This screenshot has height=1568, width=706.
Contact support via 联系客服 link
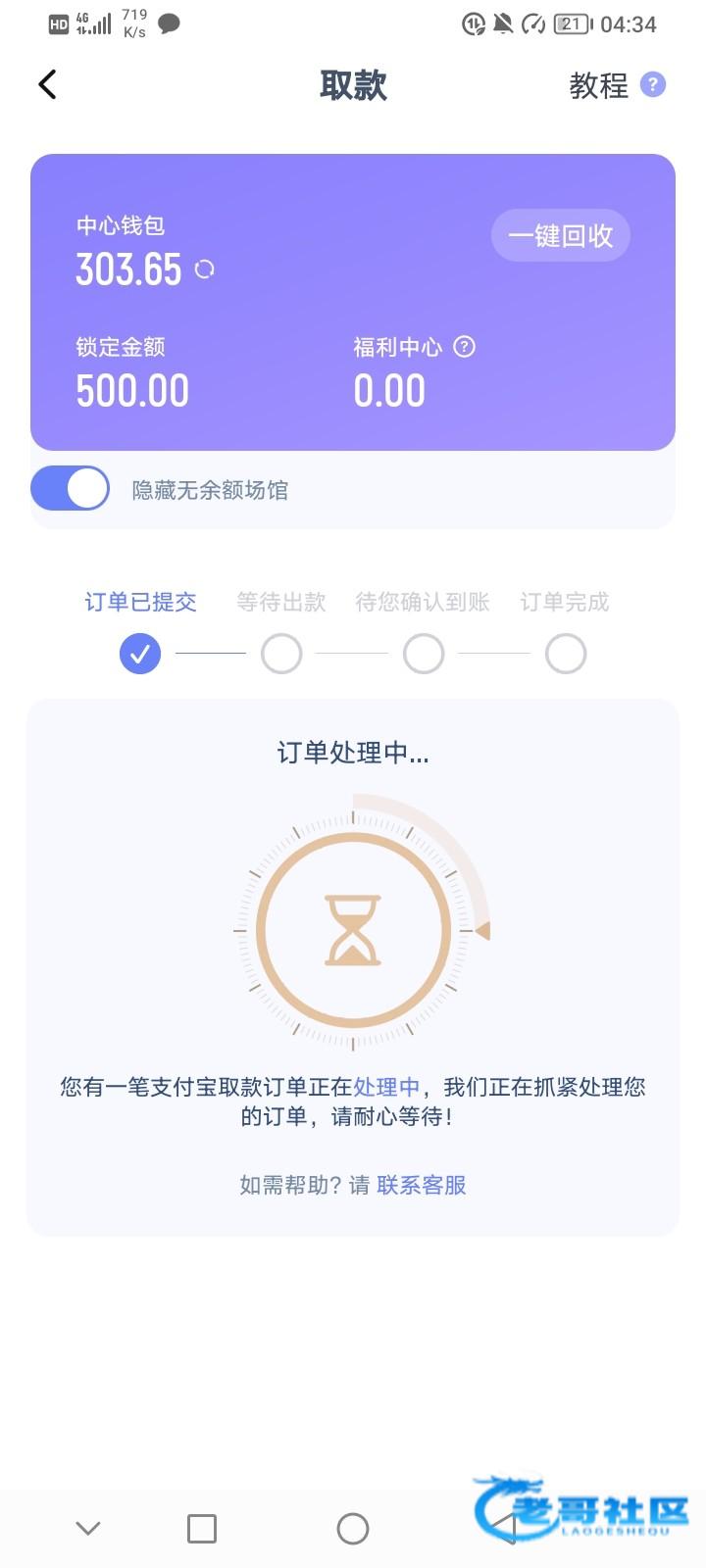(x=421, y=1186)
